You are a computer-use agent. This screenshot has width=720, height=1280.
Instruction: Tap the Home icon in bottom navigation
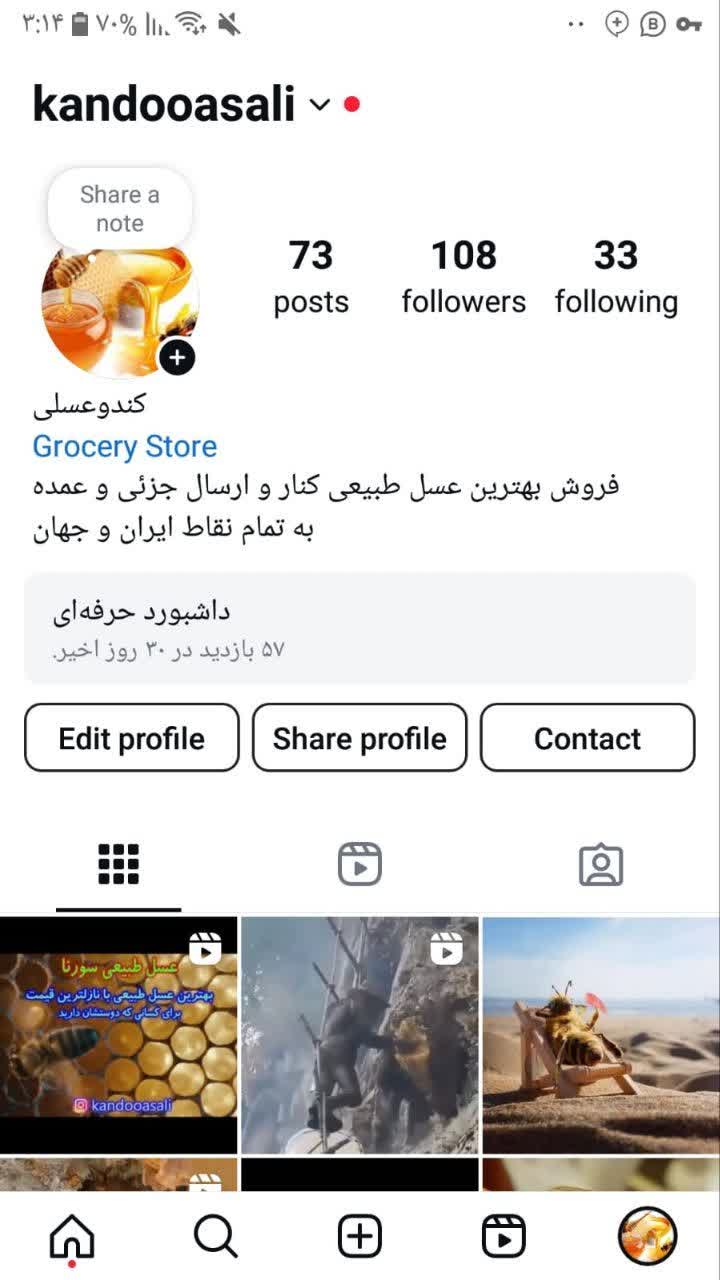[x=69, y=1236]
